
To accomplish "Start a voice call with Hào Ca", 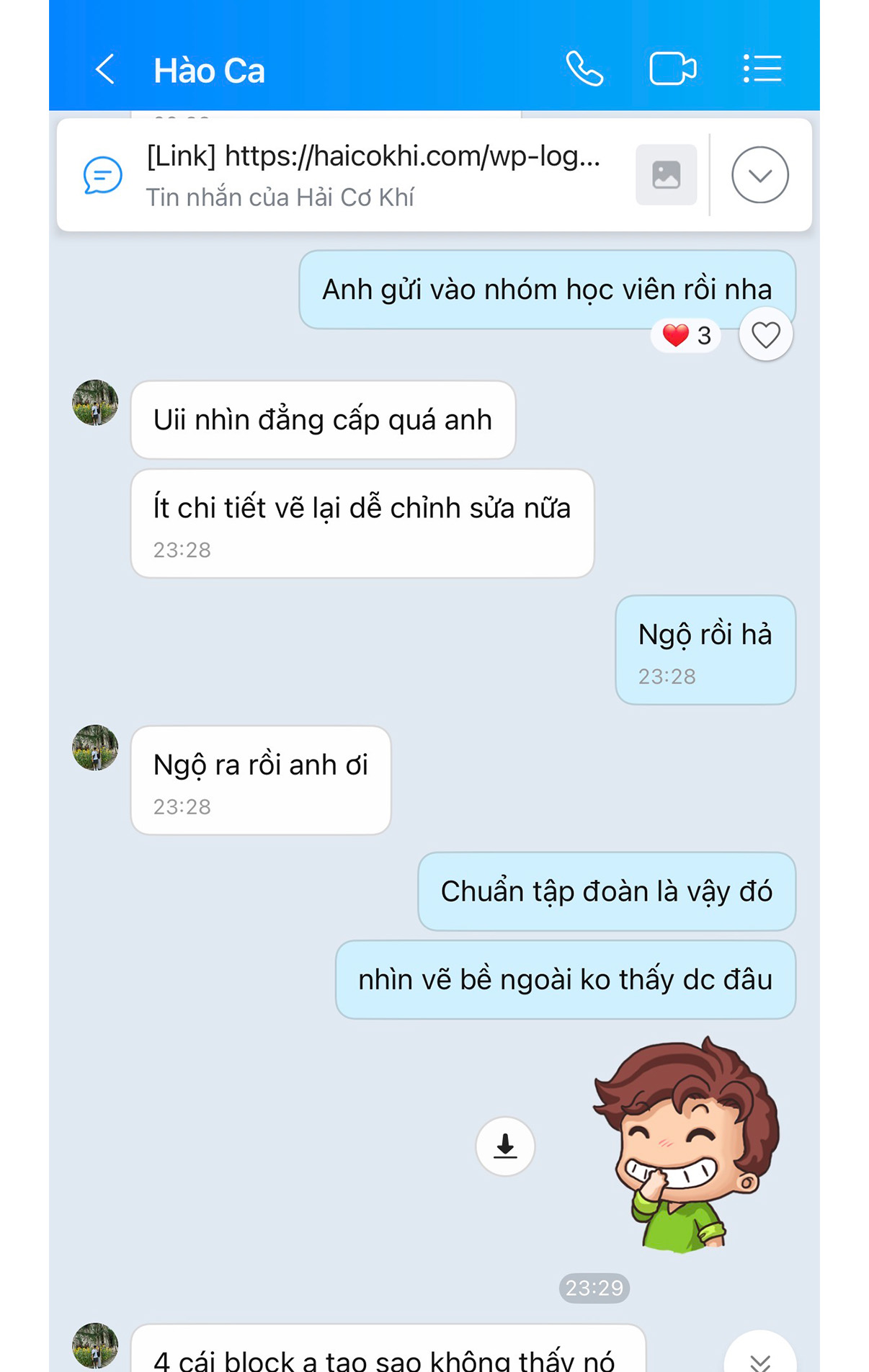I will coord(585,68).
